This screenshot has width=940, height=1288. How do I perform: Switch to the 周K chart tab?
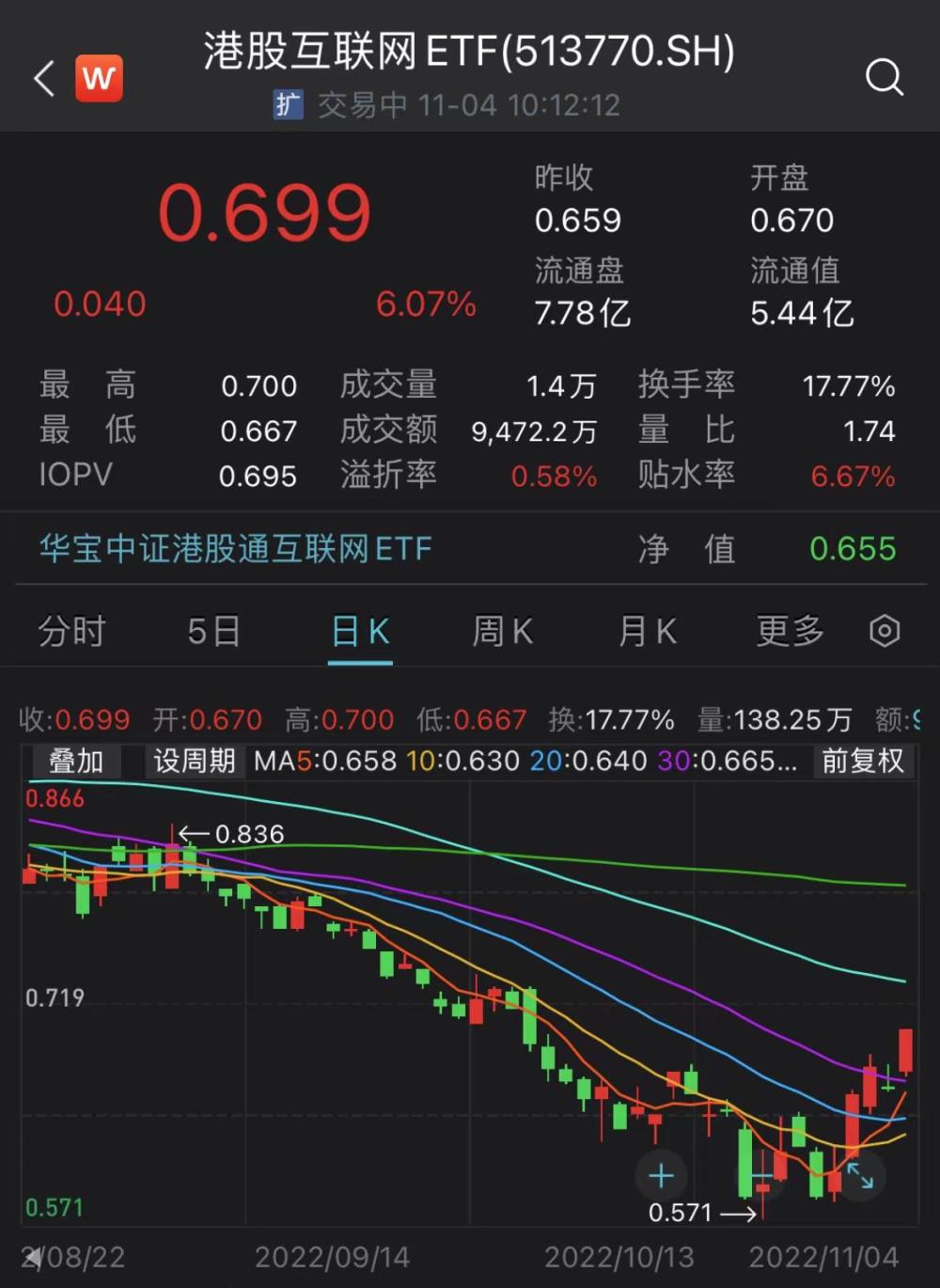(x=503, y=632)
